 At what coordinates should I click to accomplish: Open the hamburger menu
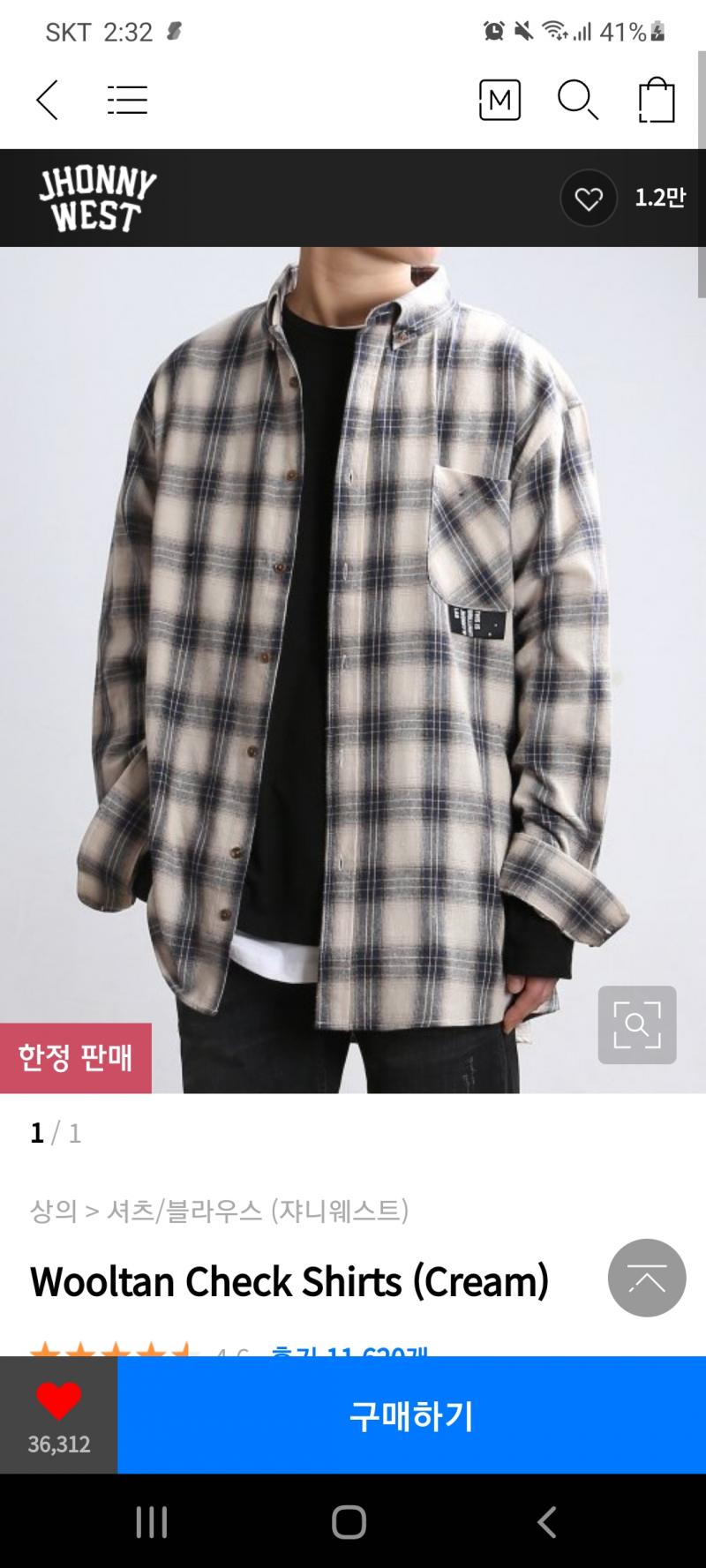tap(127, 100)
